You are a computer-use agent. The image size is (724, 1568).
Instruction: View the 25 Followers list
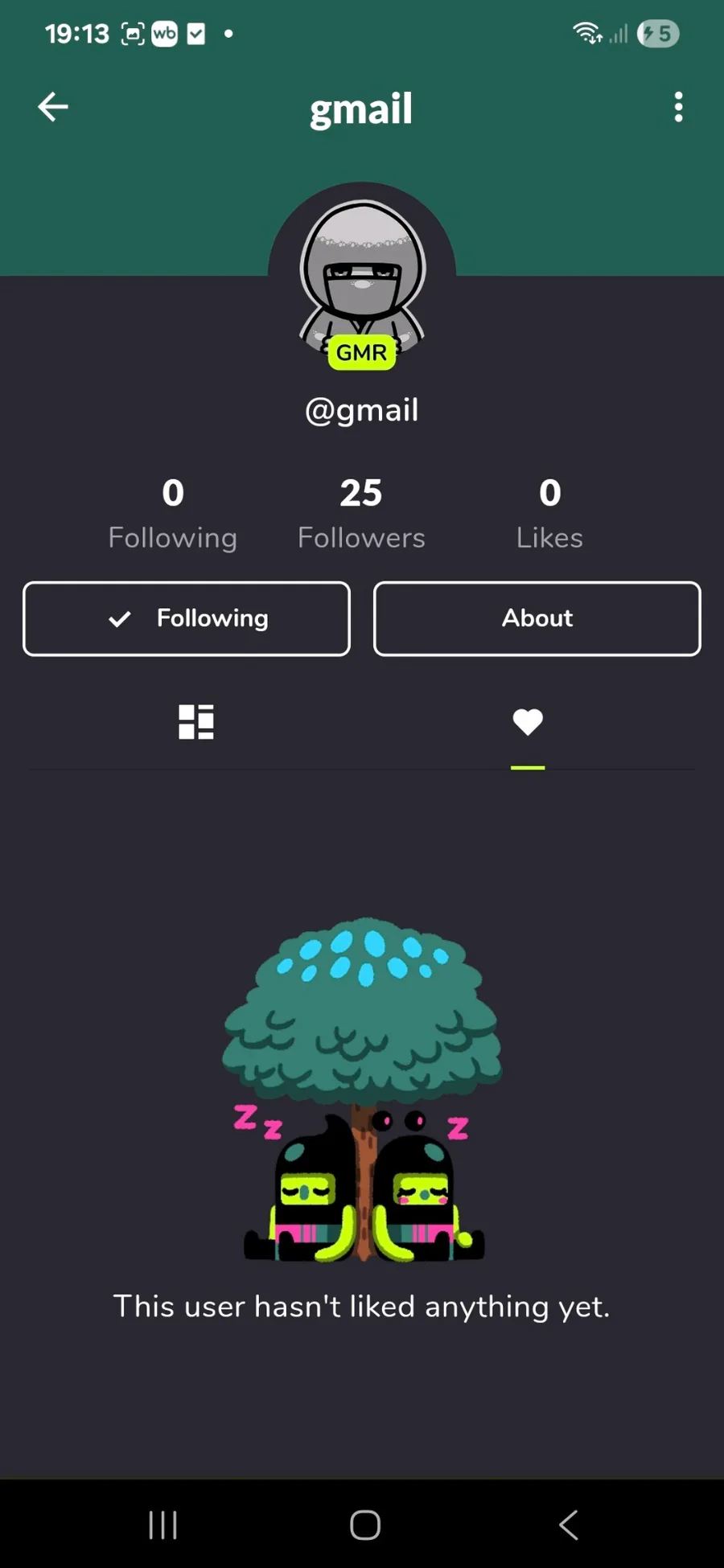(361, 513)
